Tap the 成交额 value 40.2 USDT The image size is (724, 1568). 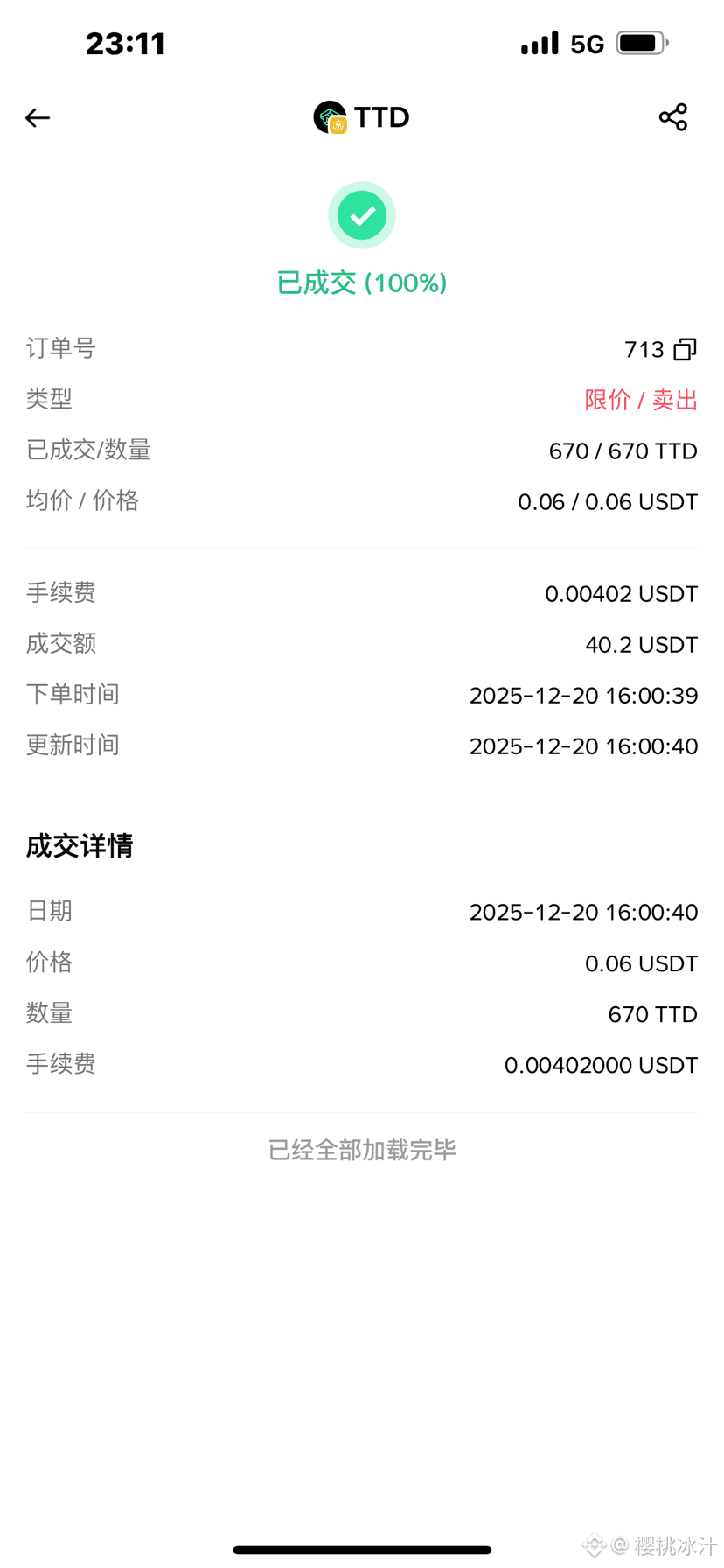(x=641, y=644)
